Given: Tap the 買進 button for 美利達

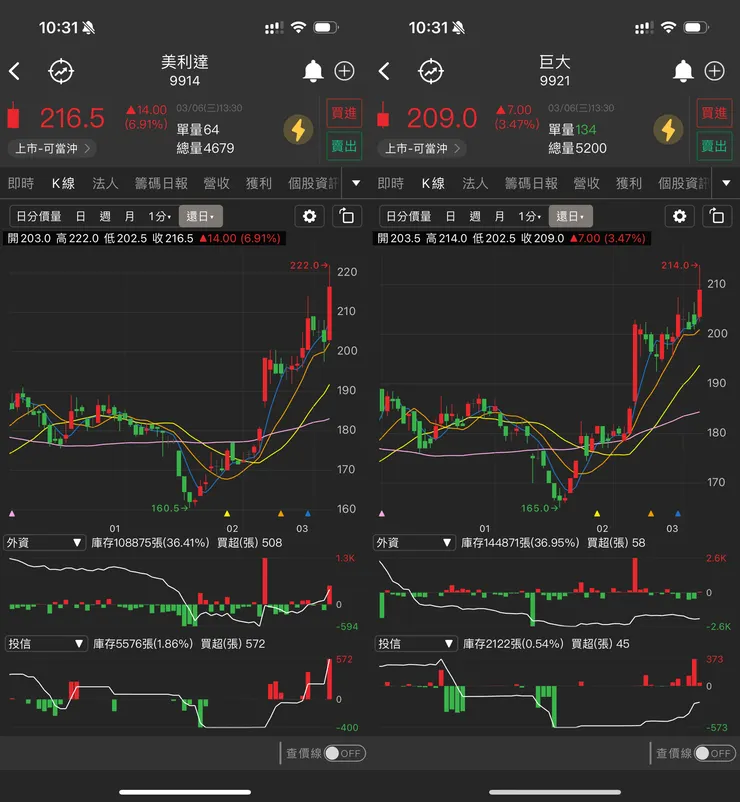Looking at the screenshot, I should pos(344,113).
